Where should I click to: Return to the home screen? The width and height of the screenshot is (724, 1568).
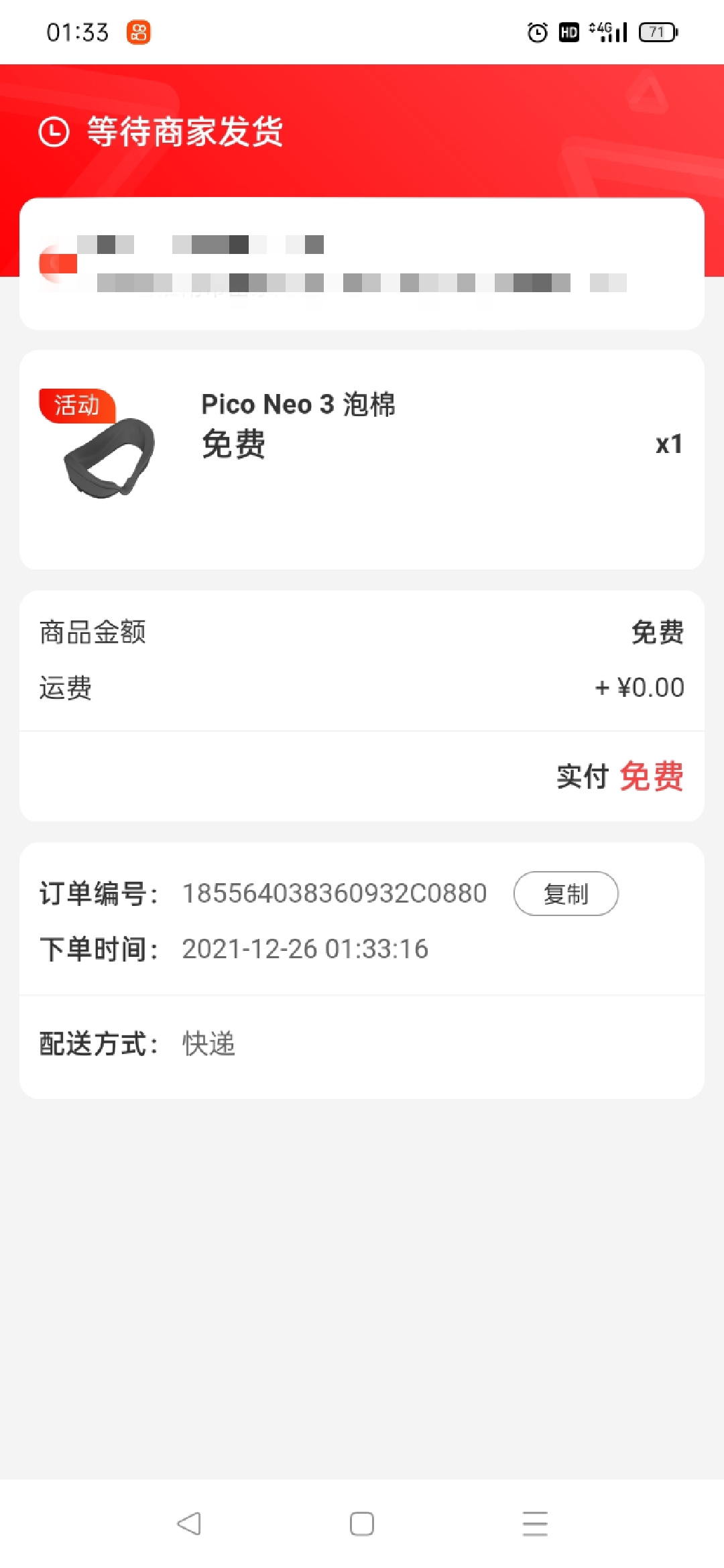(362, 1523)
